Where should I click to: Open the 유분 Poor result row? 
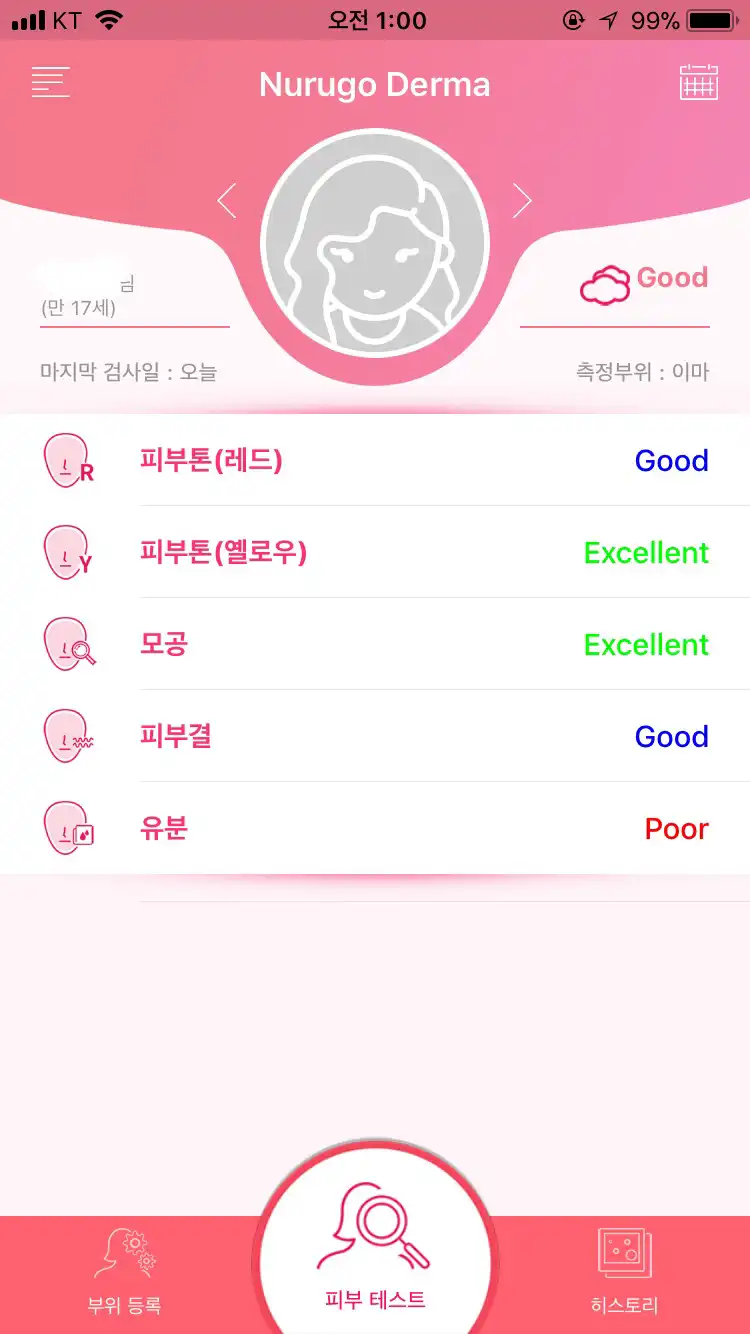tap(375, 828)
